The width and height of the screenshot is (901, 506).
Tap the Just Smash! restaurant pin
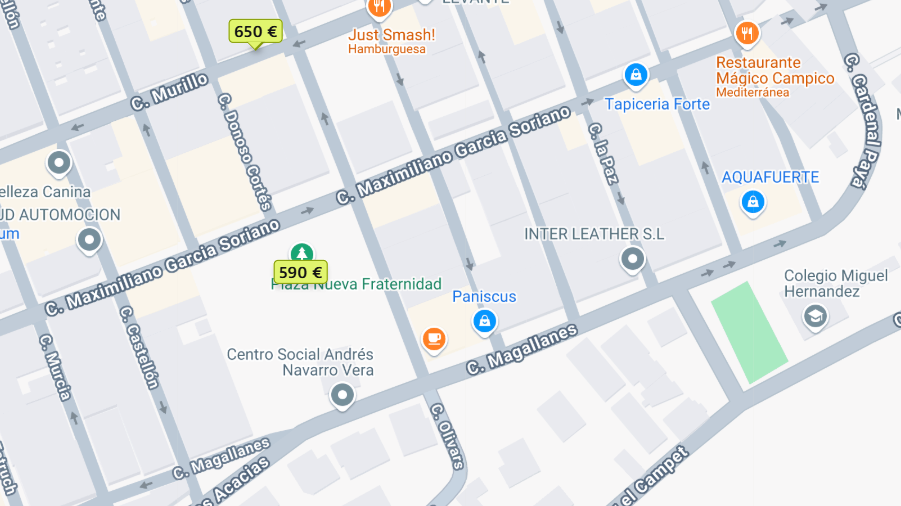click(x=378, y=9)
